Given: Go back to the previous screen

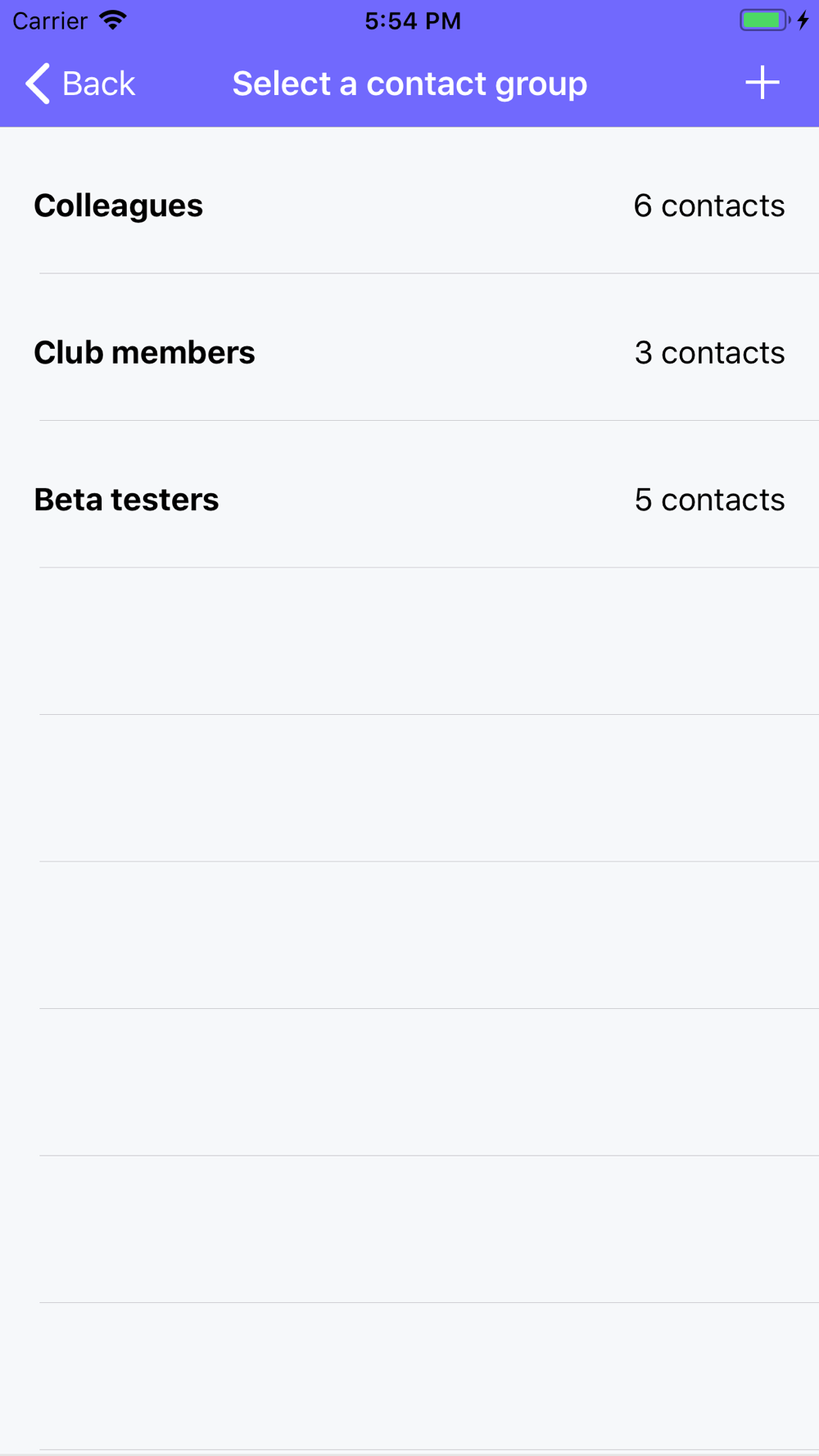Looking at the screenshot, I should (80, 84).
